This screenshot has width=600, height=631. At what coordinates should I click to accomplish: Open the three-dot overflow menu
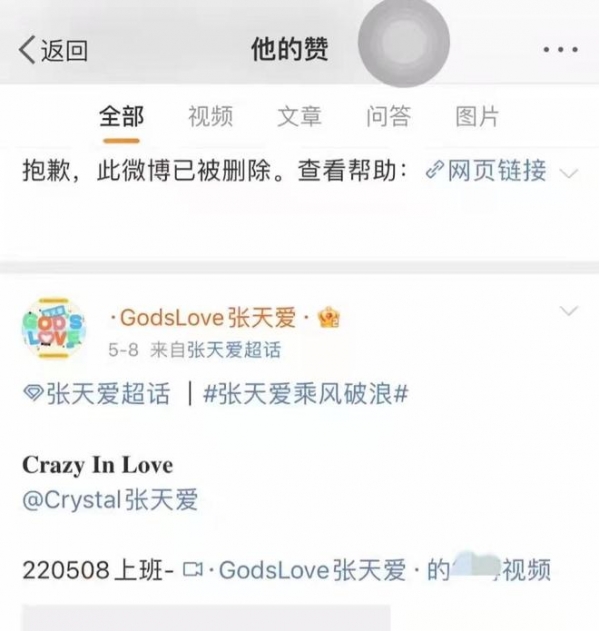coord(560,50)
